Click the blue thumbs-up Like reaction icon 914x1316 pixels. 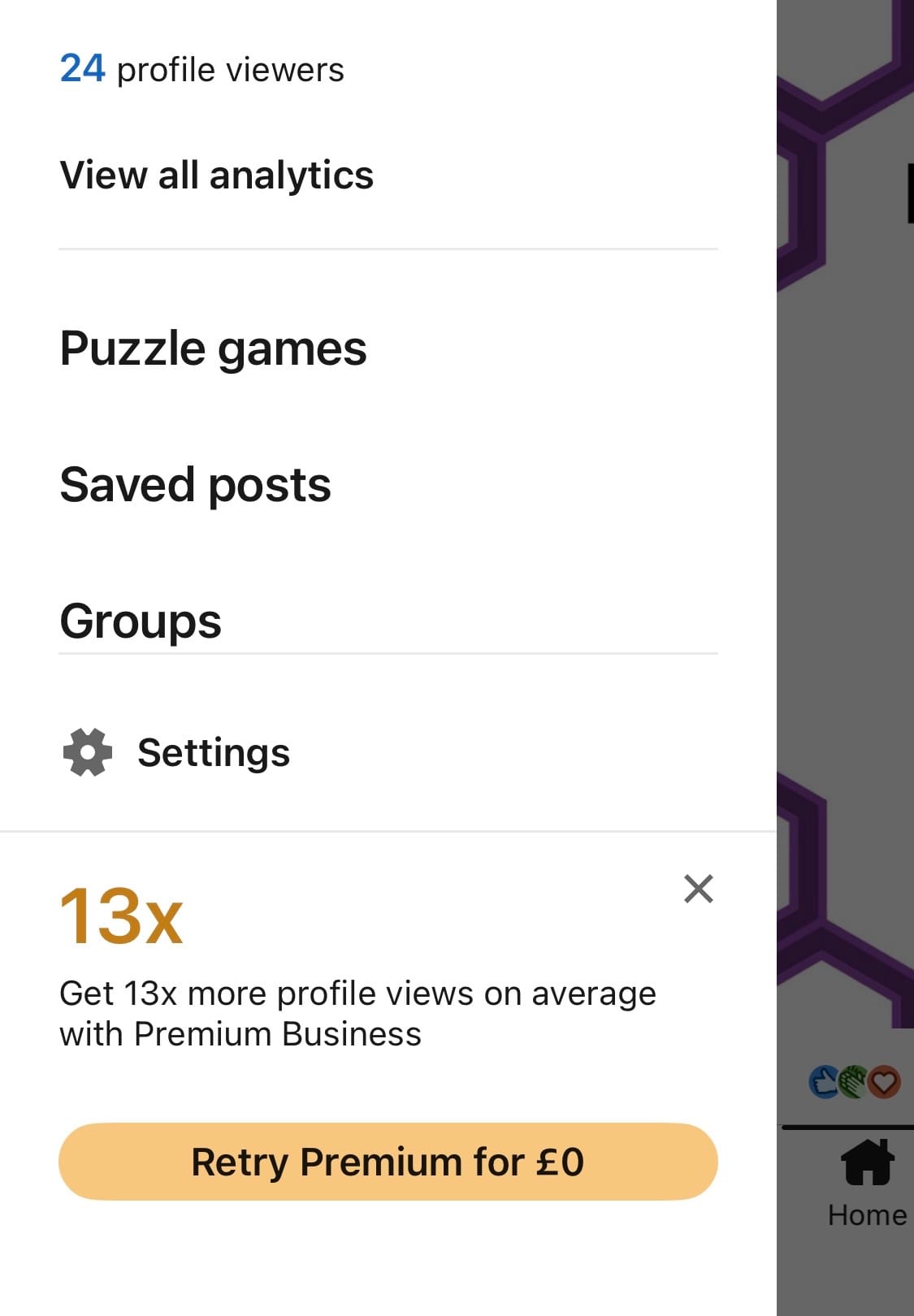(x=823, y=1081)
